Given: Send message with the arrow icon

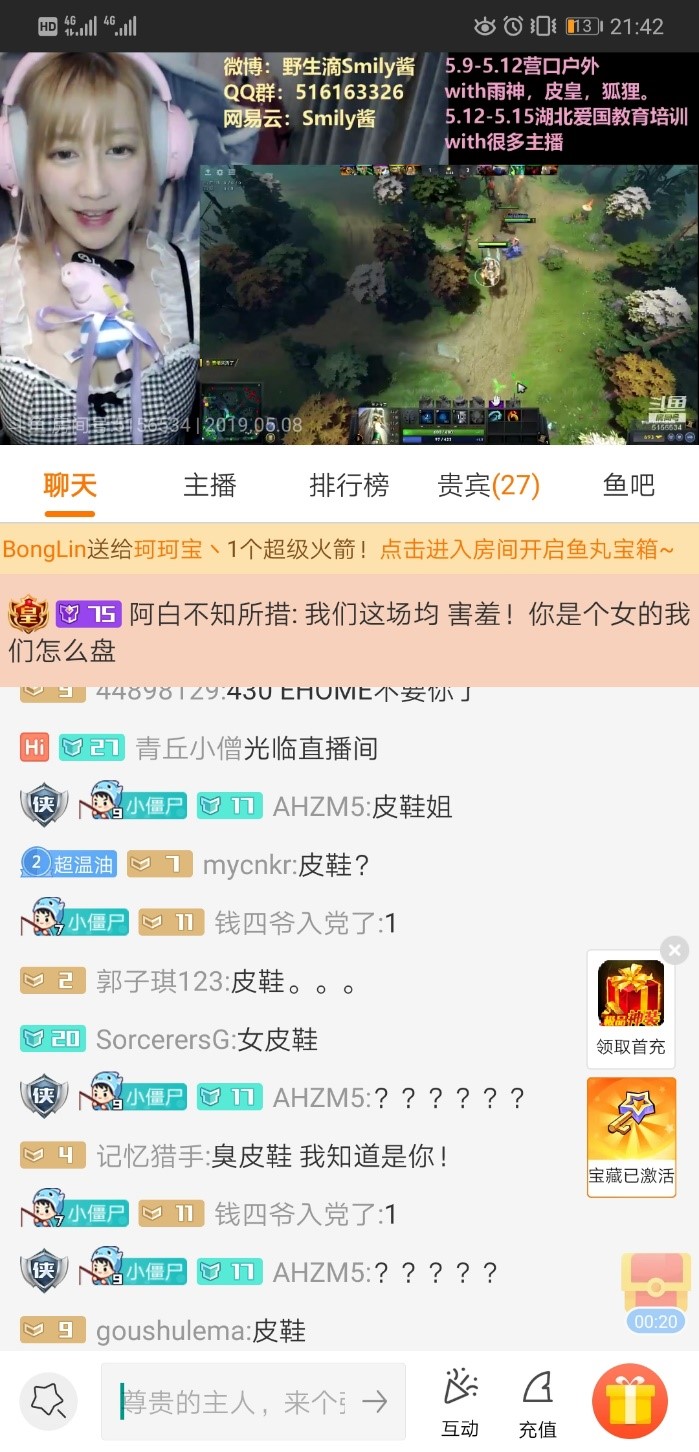Looking at the screenshot, I should [375, 1402].
